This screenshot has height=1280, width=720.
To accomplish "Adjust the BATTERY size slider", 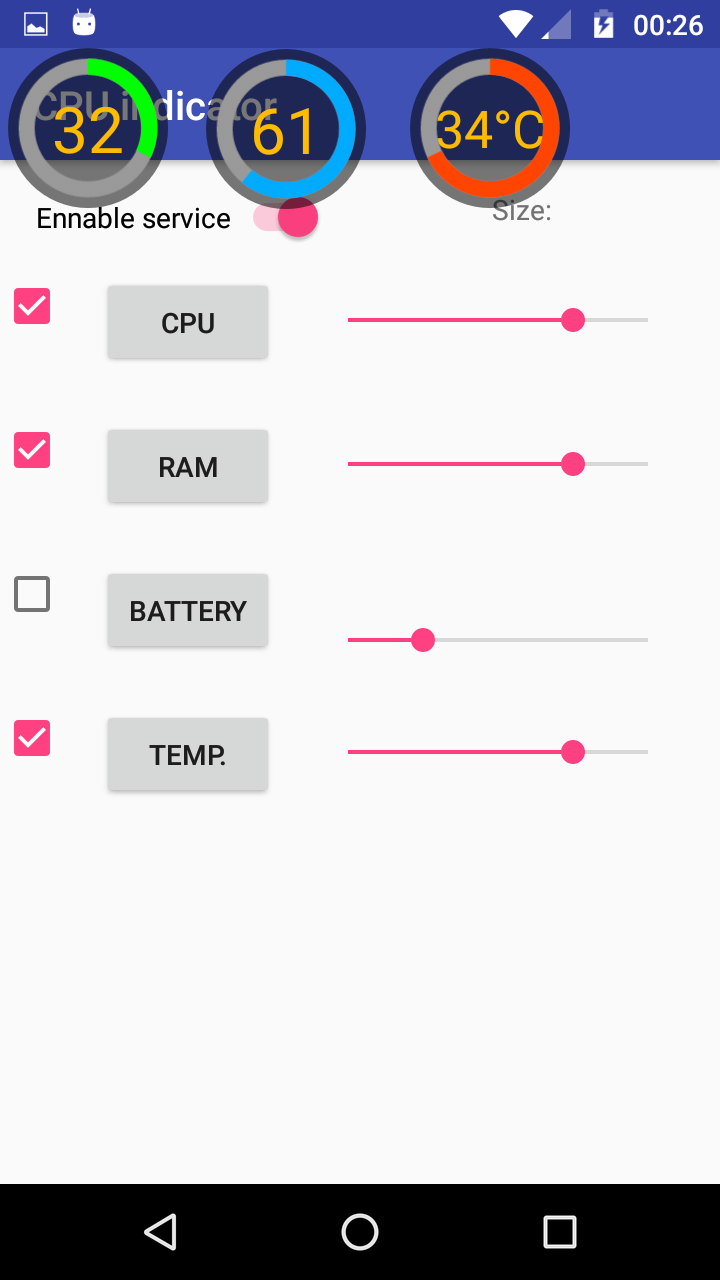I will (x=498, y=640).
